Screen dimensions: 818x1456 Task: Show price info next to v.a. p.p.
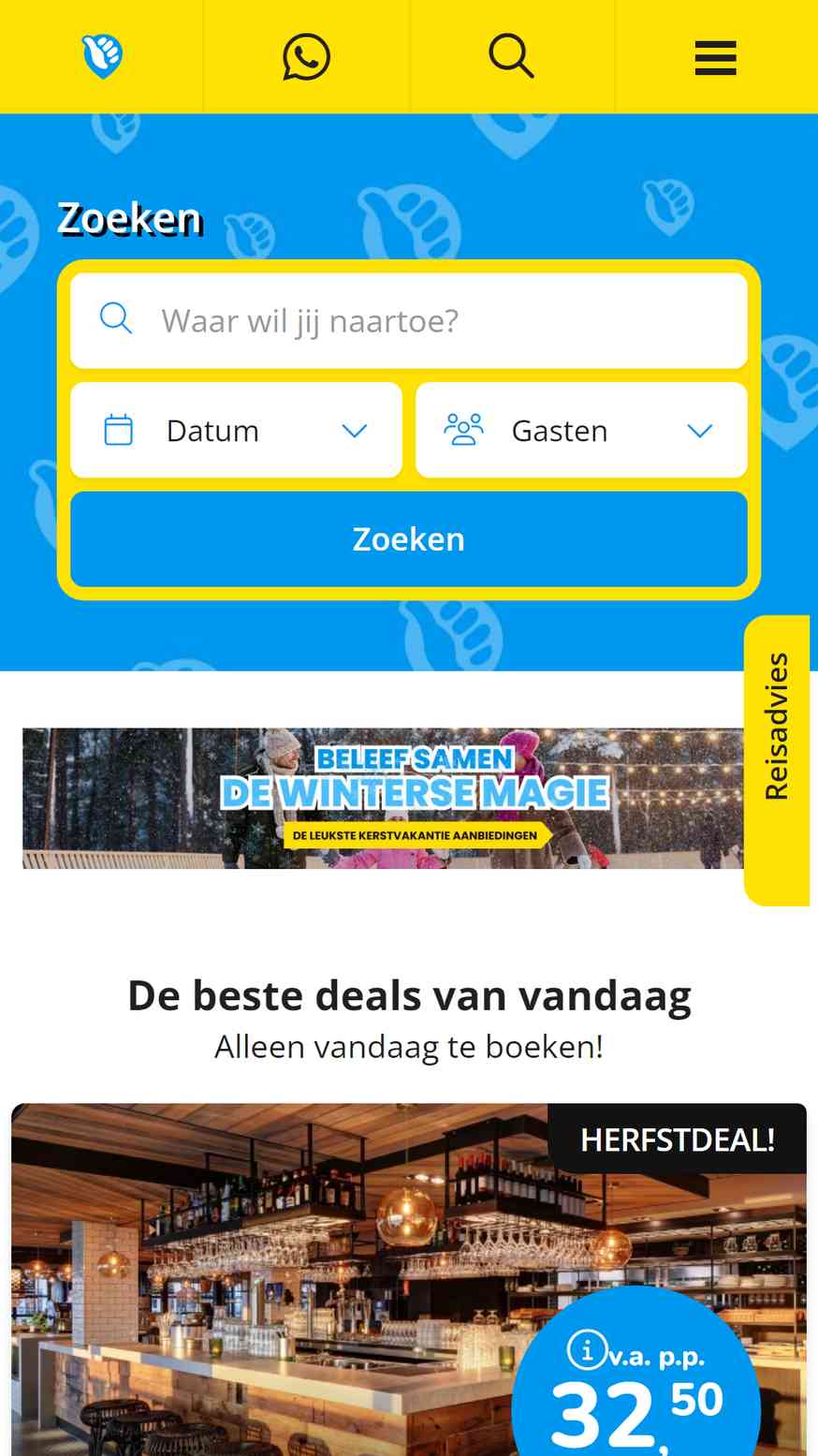[587, 1349]
